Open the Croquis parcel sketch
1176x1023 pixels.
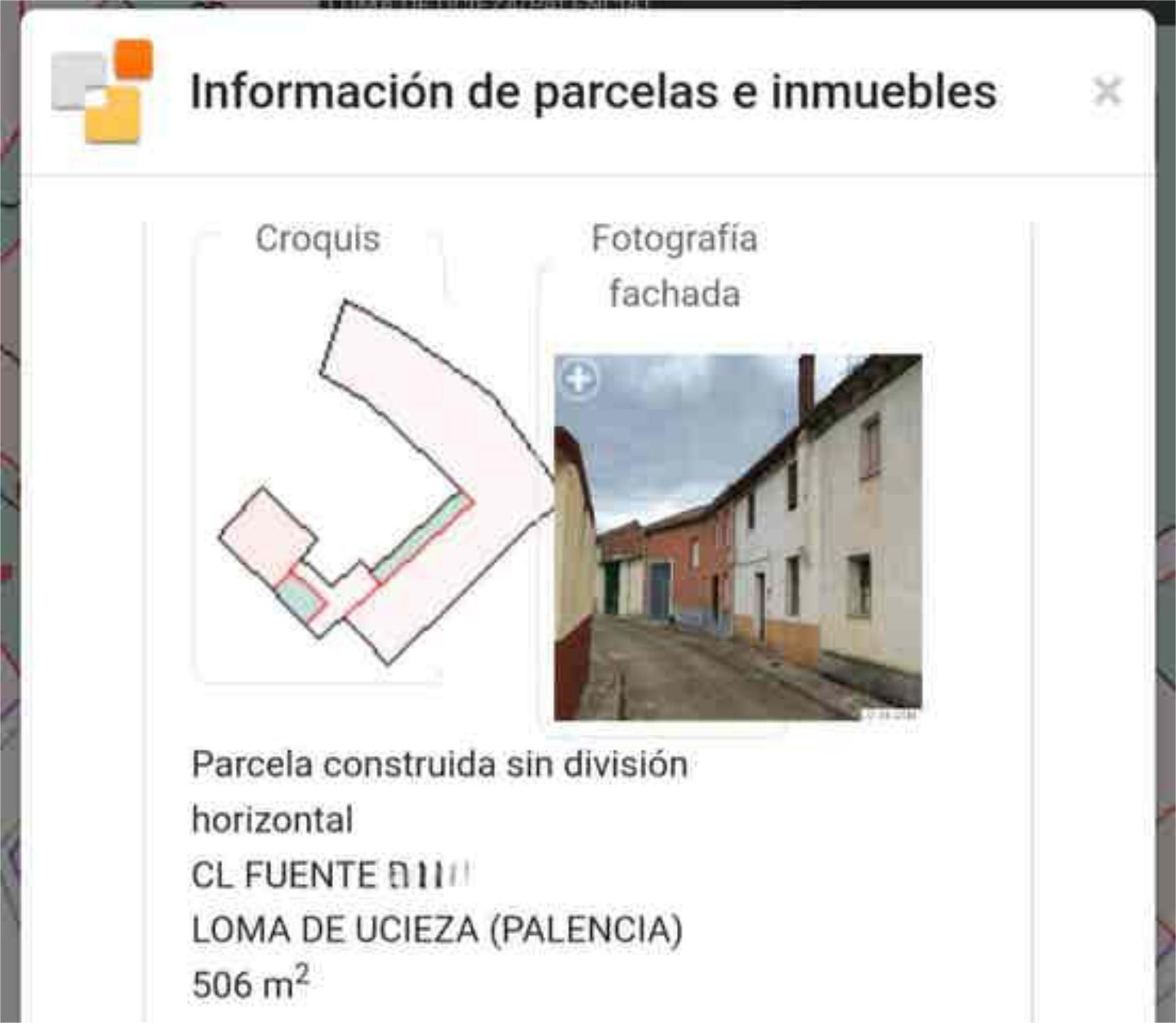pos(367,484)
